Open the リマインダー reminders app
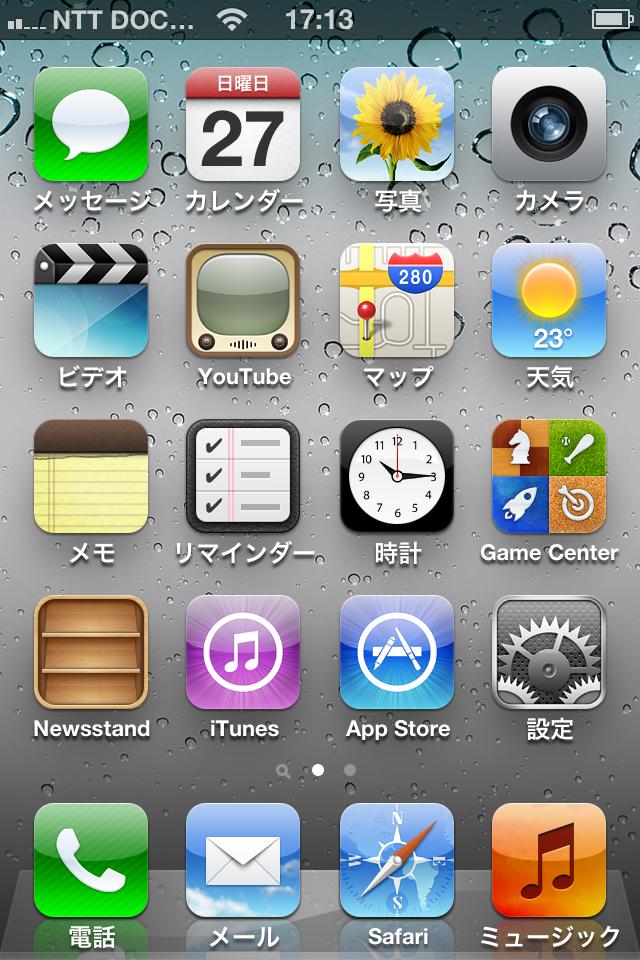 (243, 476)
